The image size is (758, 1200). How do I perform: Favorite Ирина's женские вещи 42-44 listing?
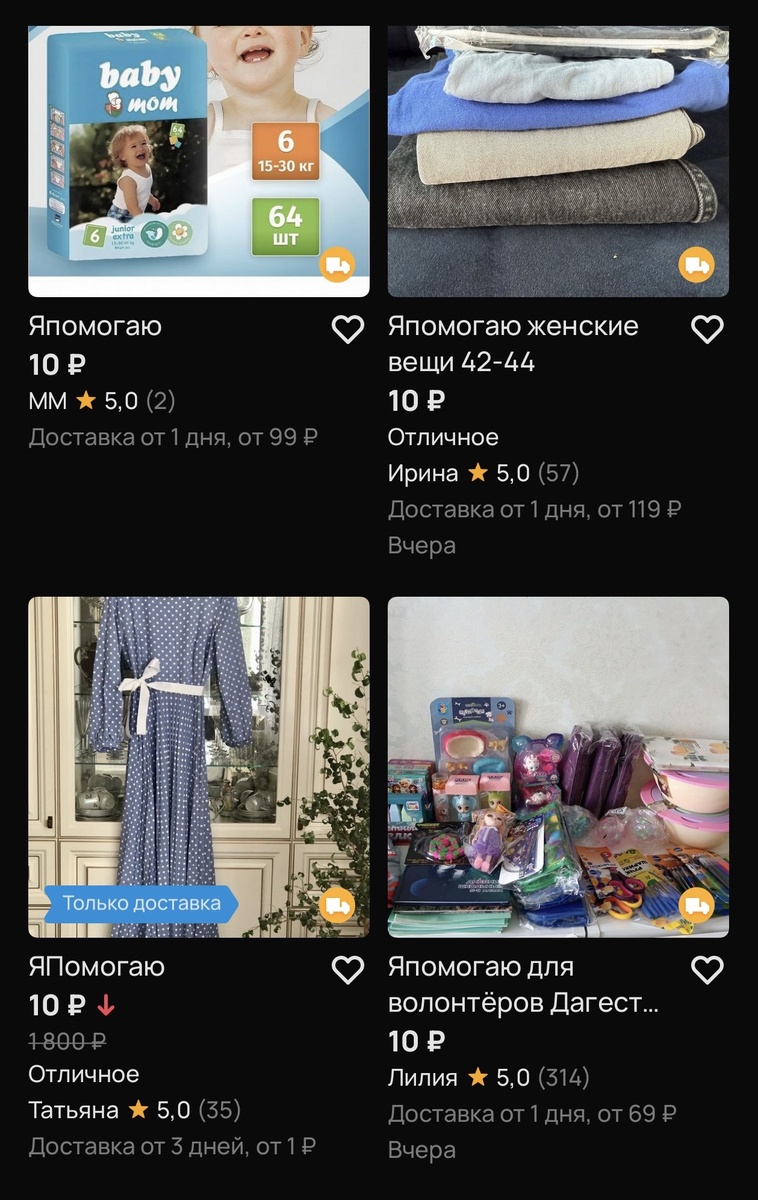[x=707, y=329]
